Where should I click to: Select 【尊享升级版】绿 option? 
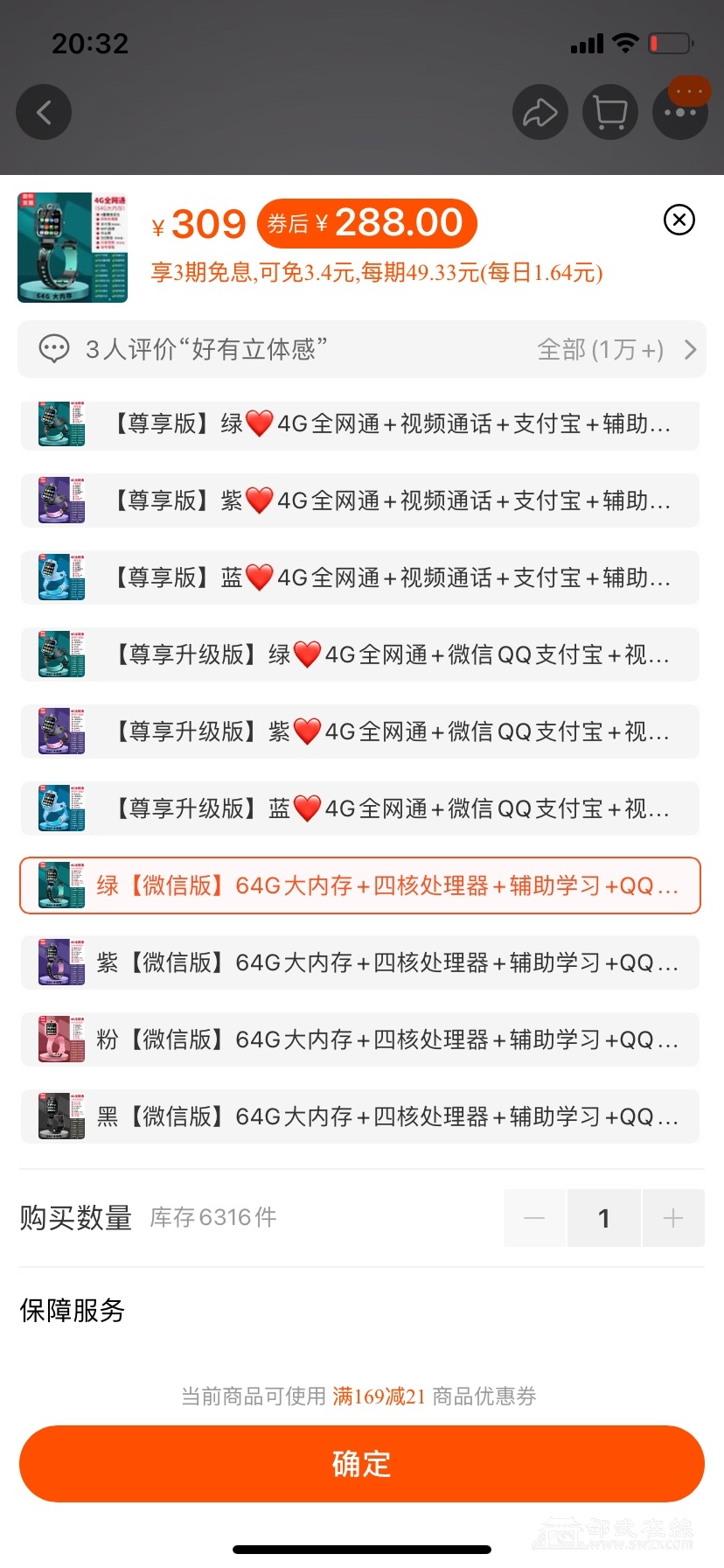tap(360, 654)
